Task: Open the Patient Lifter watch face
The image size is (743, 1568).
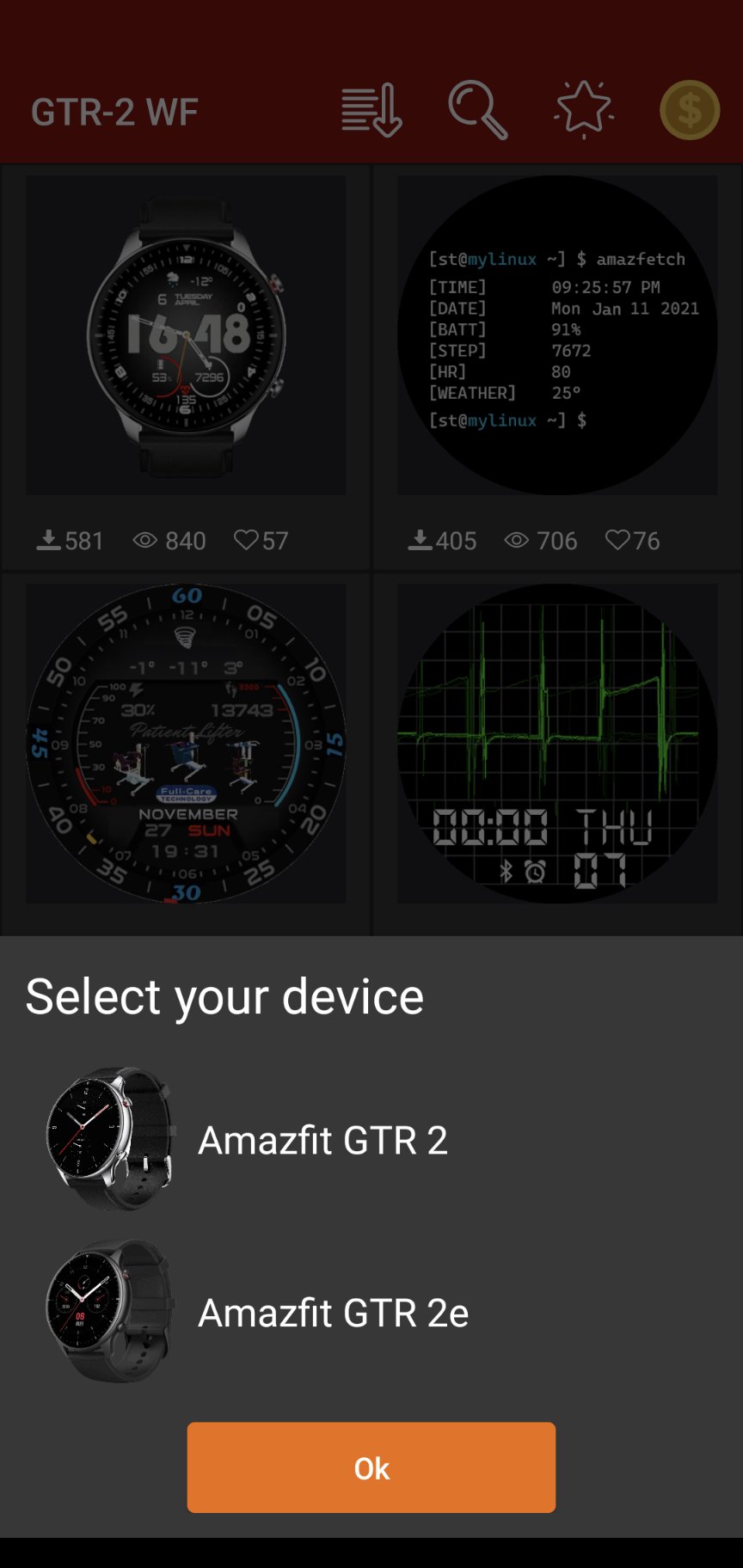Action: [186, 744]
